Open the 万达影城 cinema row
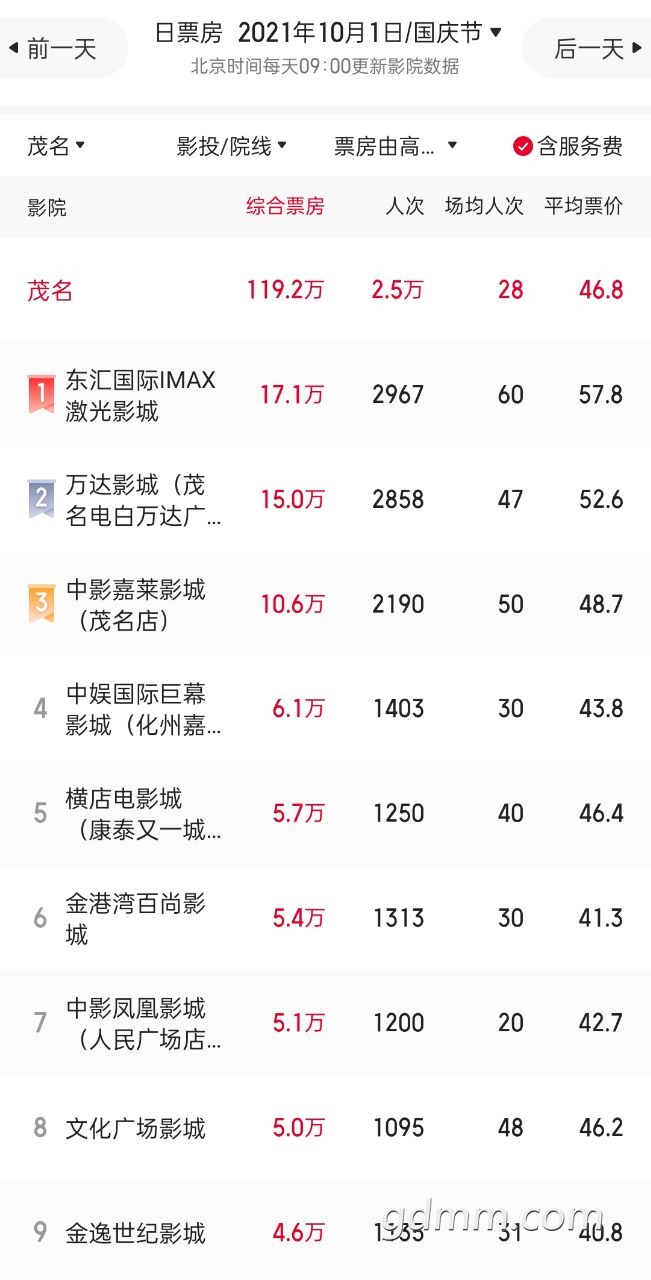This screenshot has width=651, height=1280. point(325,500)
